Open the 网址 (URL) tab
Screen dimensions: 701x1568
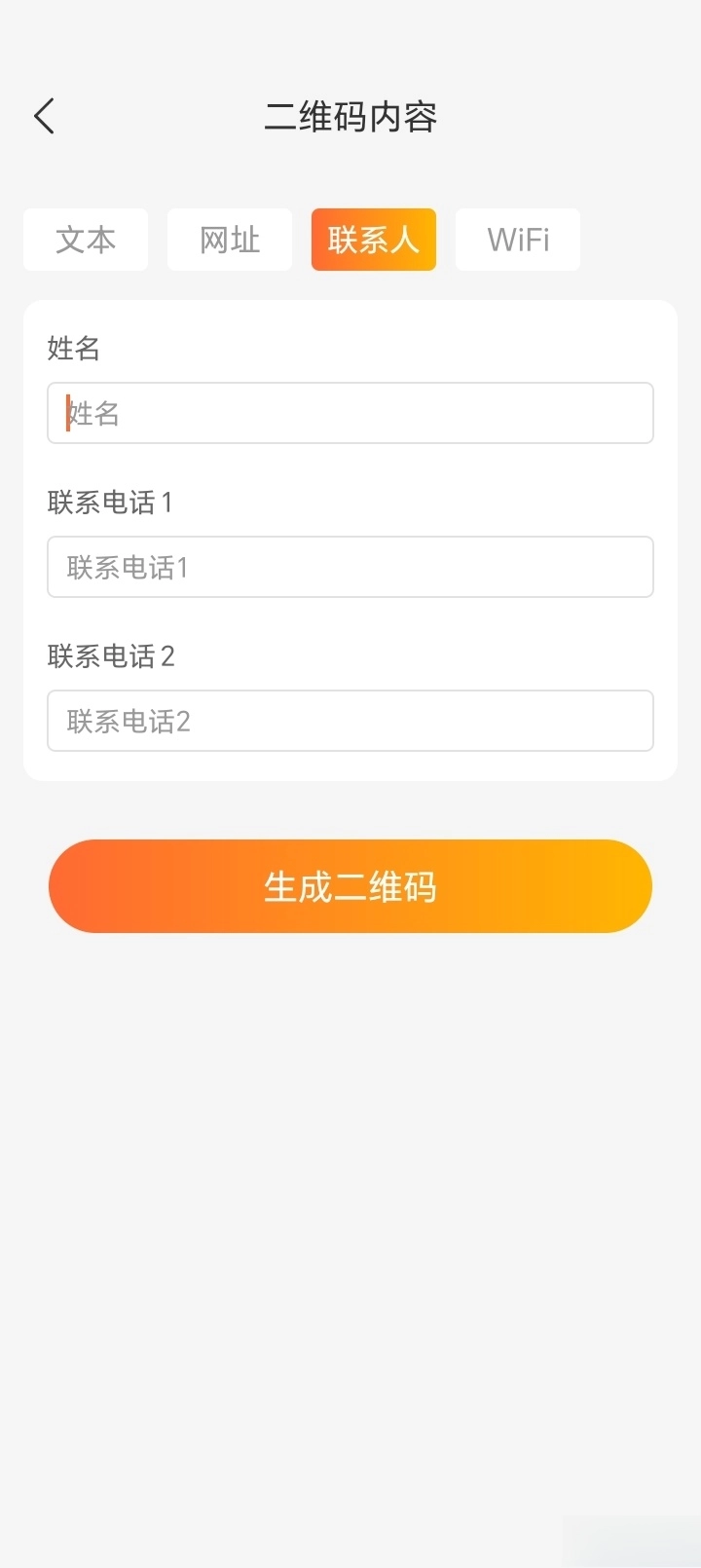click(x=229, y=240)
